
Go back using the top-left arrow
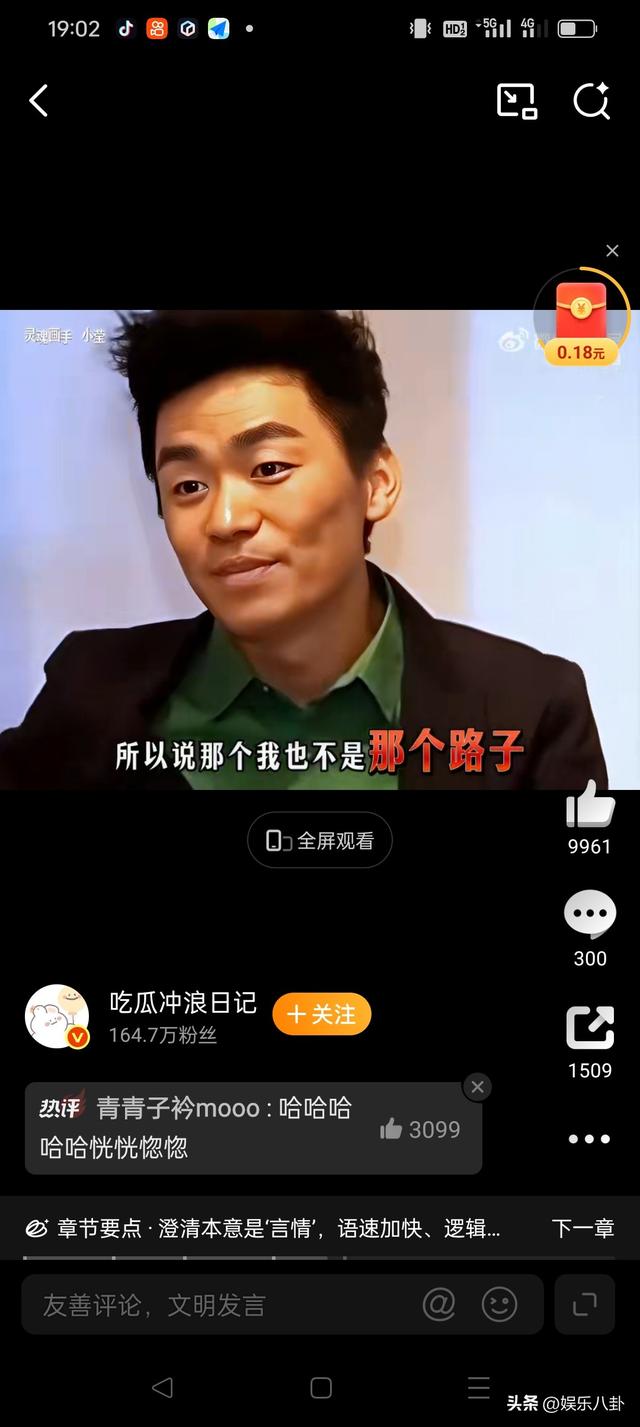[x=39, y=101]
